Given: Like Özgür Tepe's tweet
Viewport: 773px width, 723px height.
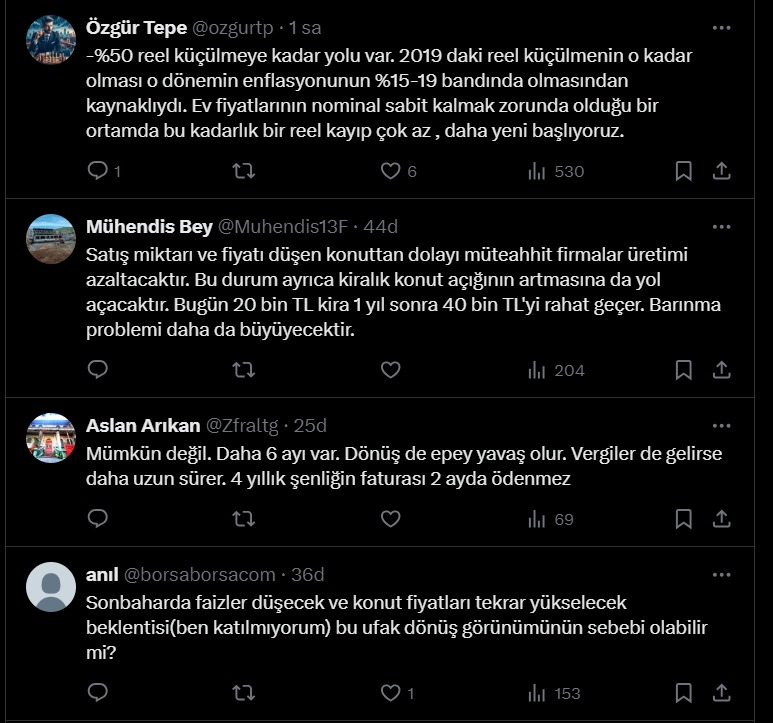Looking at the screenshot, I should (x=391, y=171).
